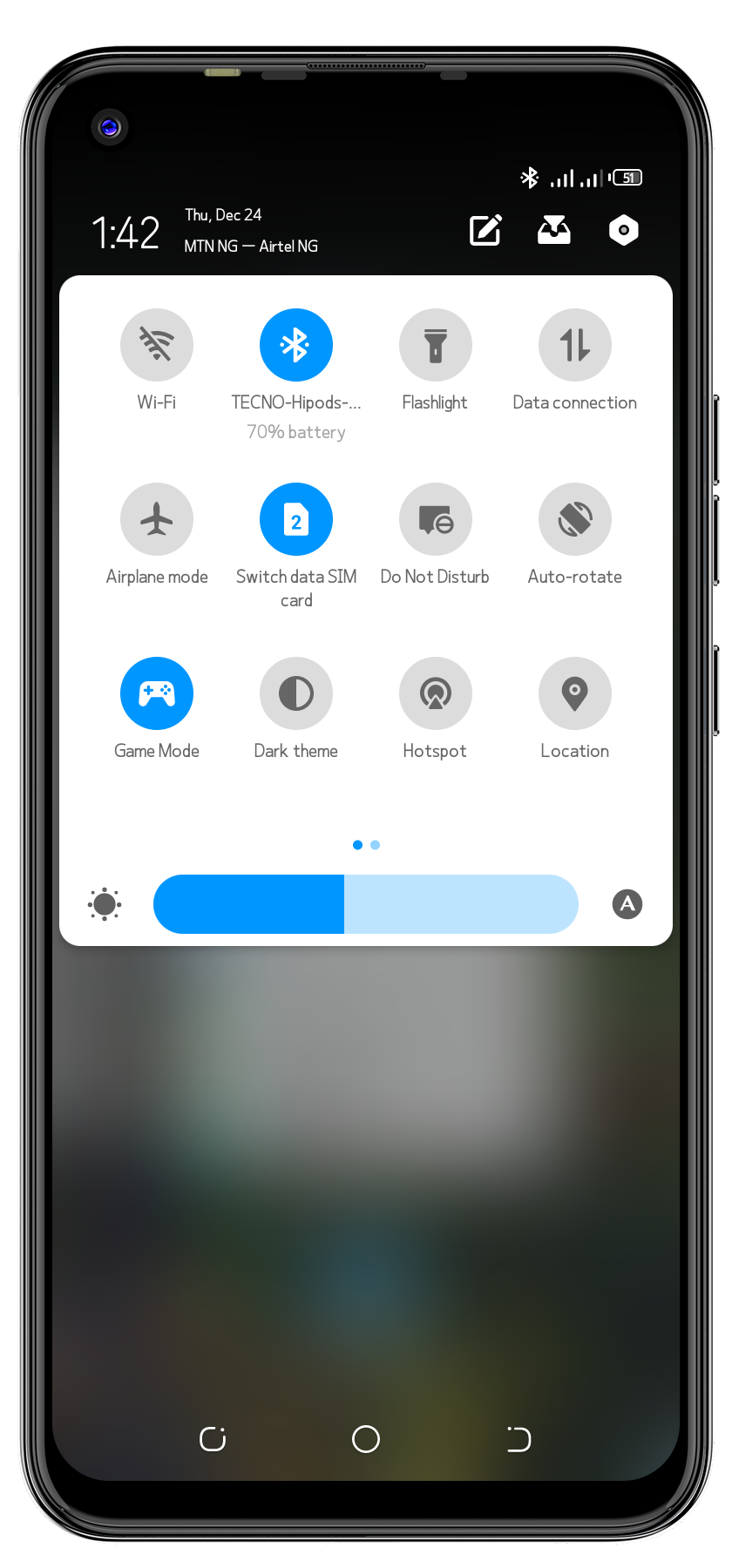Open system settings hexagon icon
This screenshot has width=732, height=1568.
624,230
